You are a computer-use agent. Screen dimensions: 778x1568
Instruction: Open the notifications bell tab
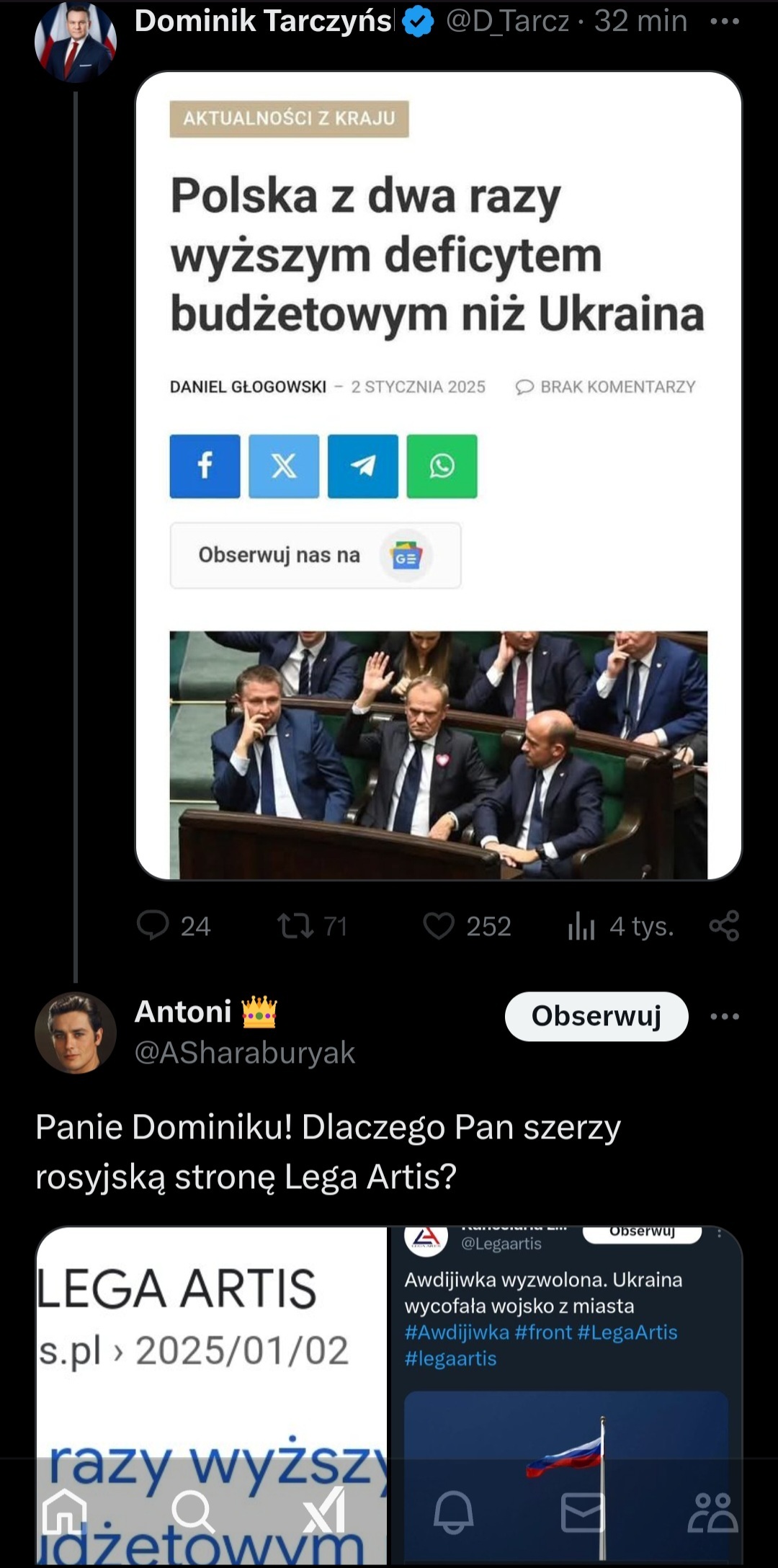coord(453,1512)
